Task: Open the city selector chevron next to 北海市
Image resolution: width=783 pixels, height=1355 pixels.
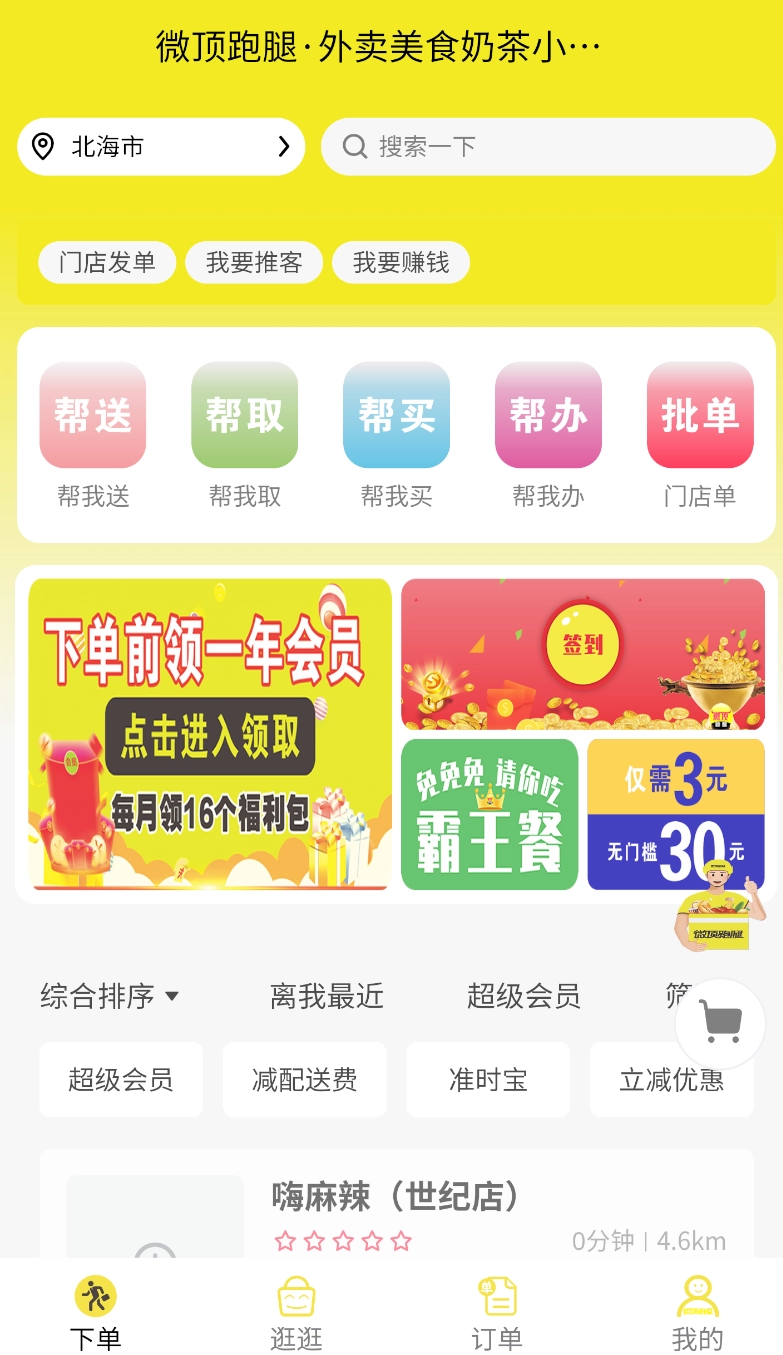Action: (285, 145)
